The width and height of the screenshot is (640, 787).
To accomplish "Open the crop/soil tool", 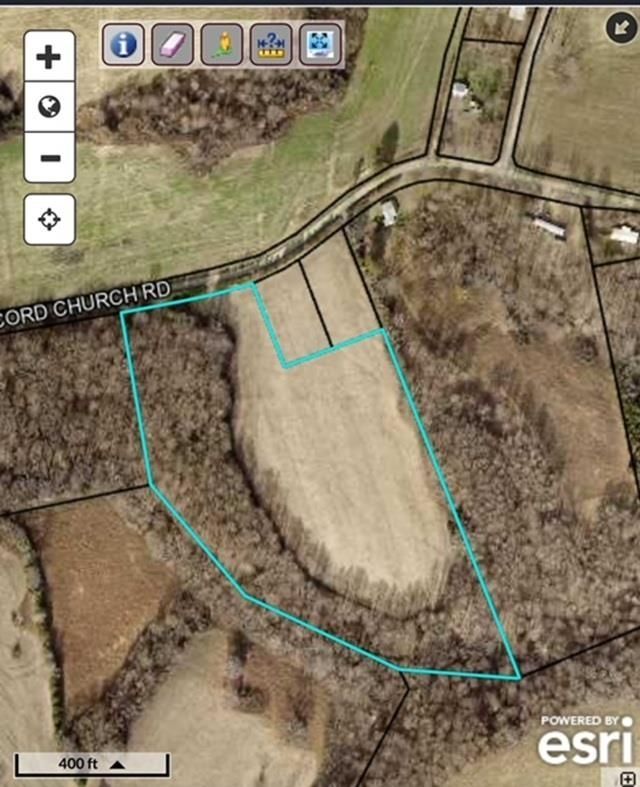I will tap(222, 44).
